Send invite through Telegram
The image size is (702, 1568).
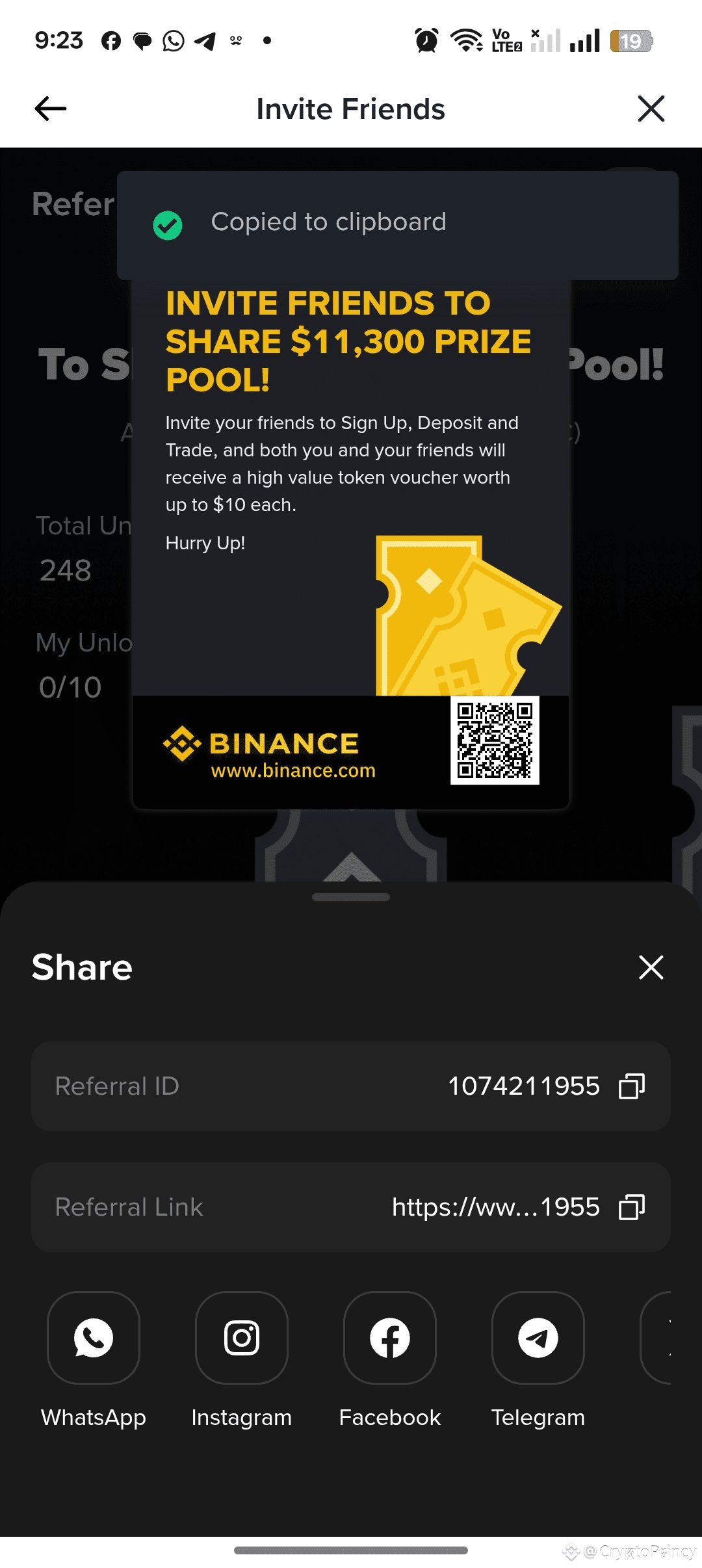click(x=538, y=1338)
